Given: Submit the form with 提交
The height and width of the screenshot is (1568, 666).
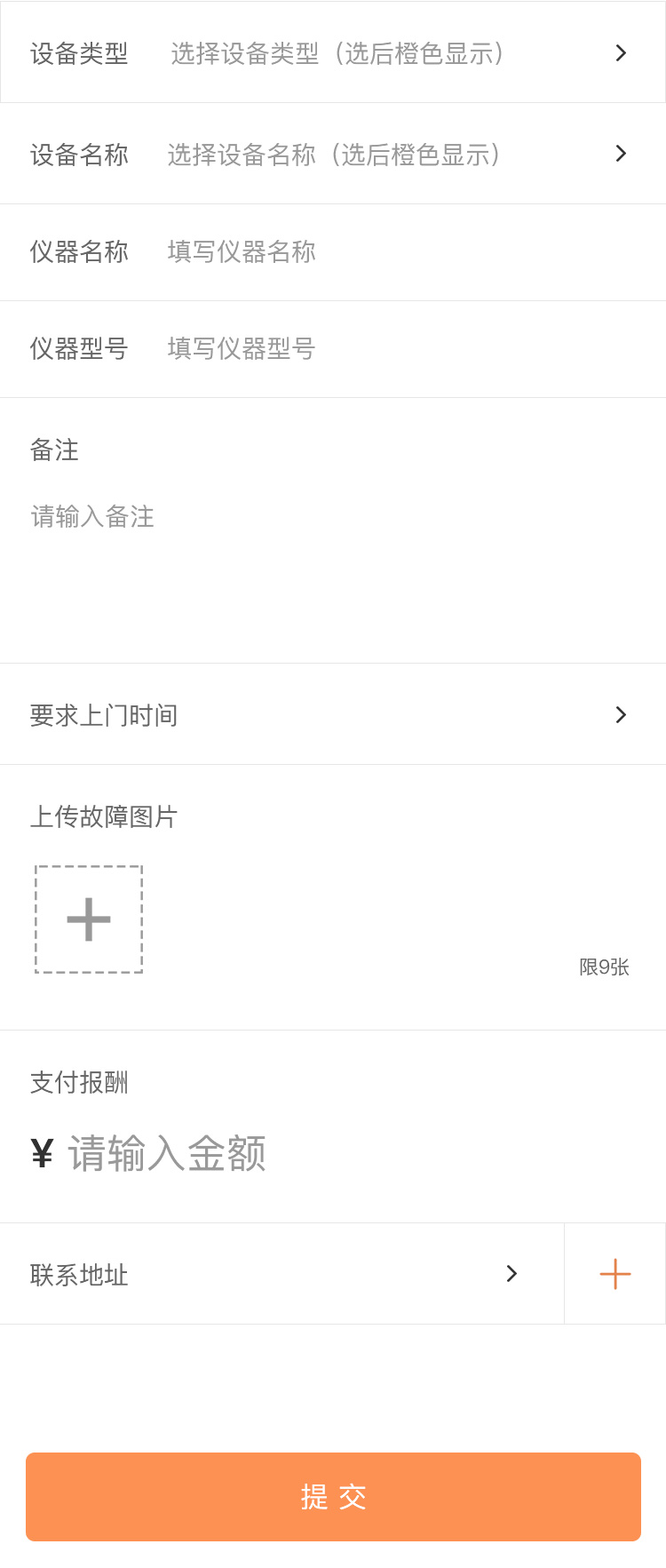Looking at the screenshot, I should (333, 1497).
